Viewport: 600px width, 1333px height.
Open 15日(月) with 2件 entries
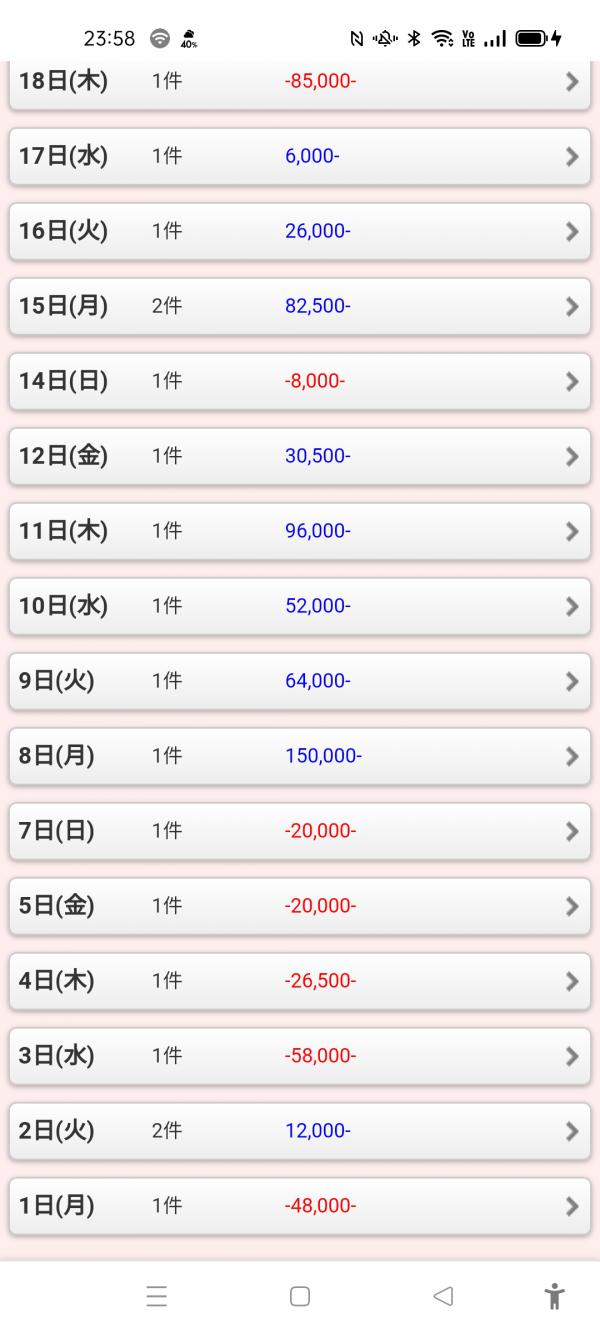coord(300,306)
